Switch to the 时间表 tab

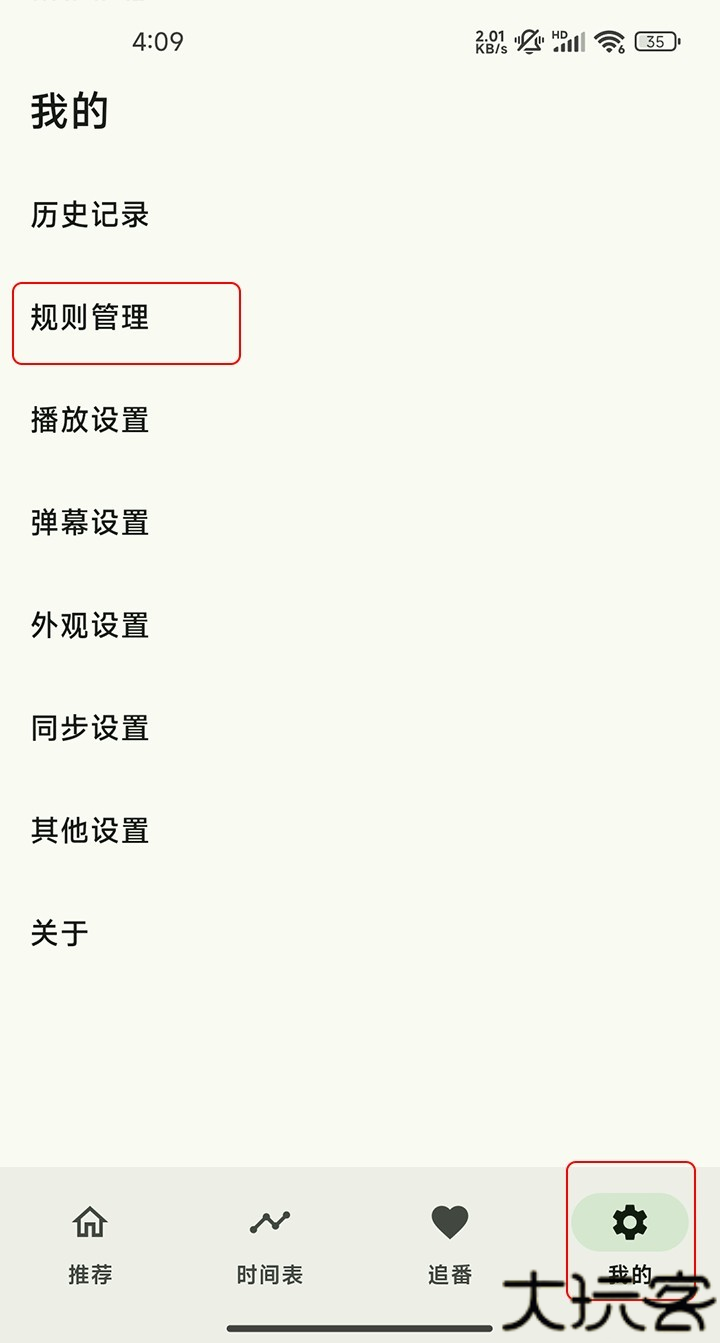pyautogui.click(x=270, y=1242)
